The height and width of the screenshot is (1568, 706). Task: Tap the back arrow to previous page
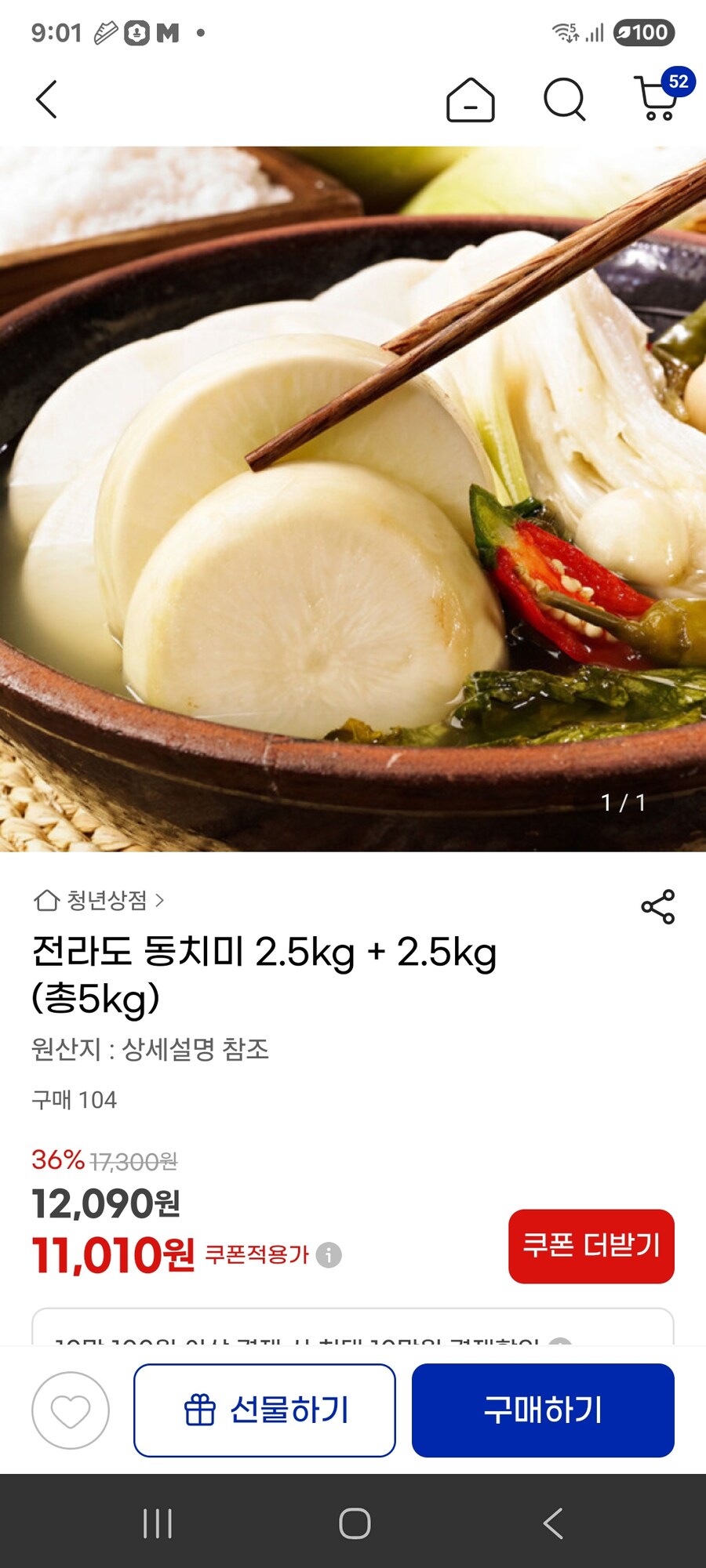pyautogui.click(x=47, y=100)
